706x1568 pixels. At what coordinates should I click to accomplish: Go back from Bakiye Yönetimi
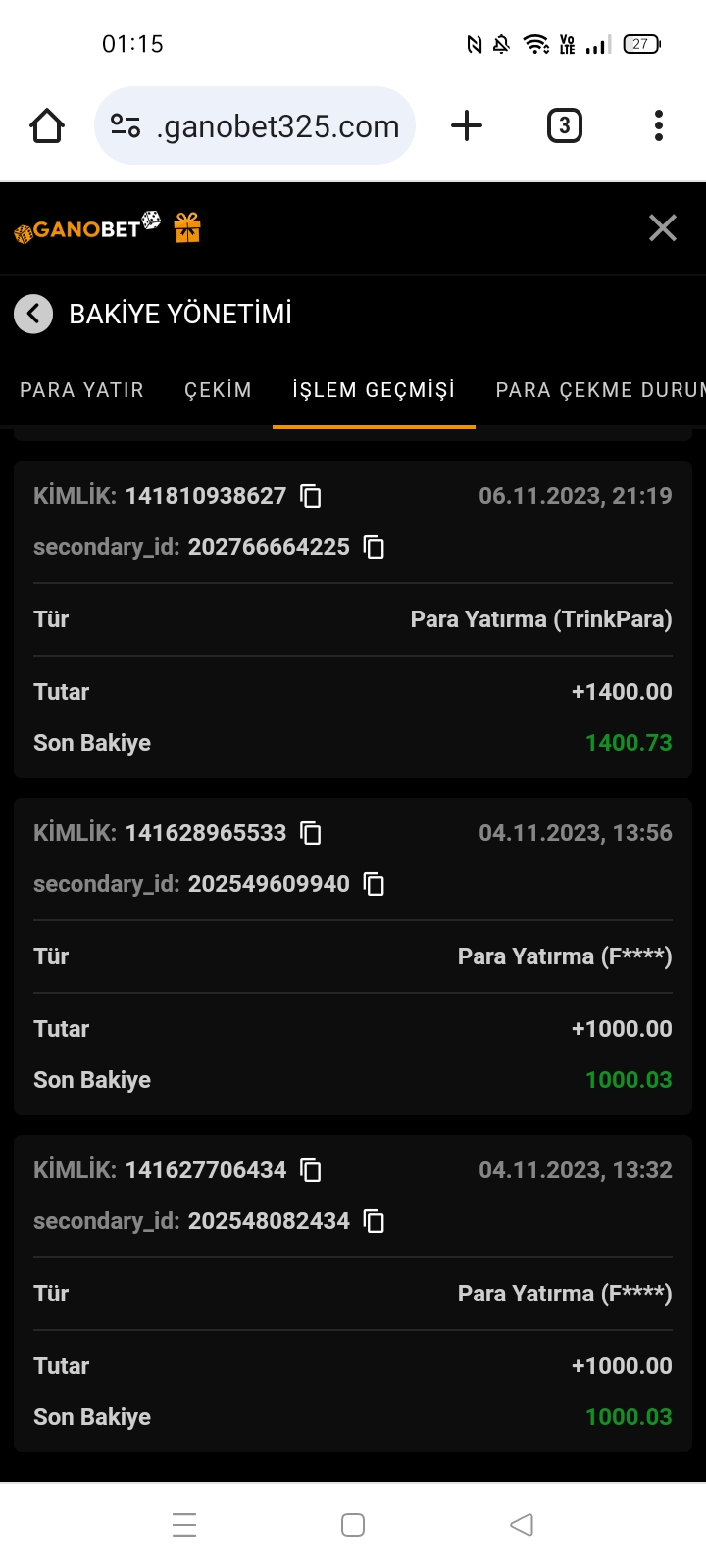33,314
